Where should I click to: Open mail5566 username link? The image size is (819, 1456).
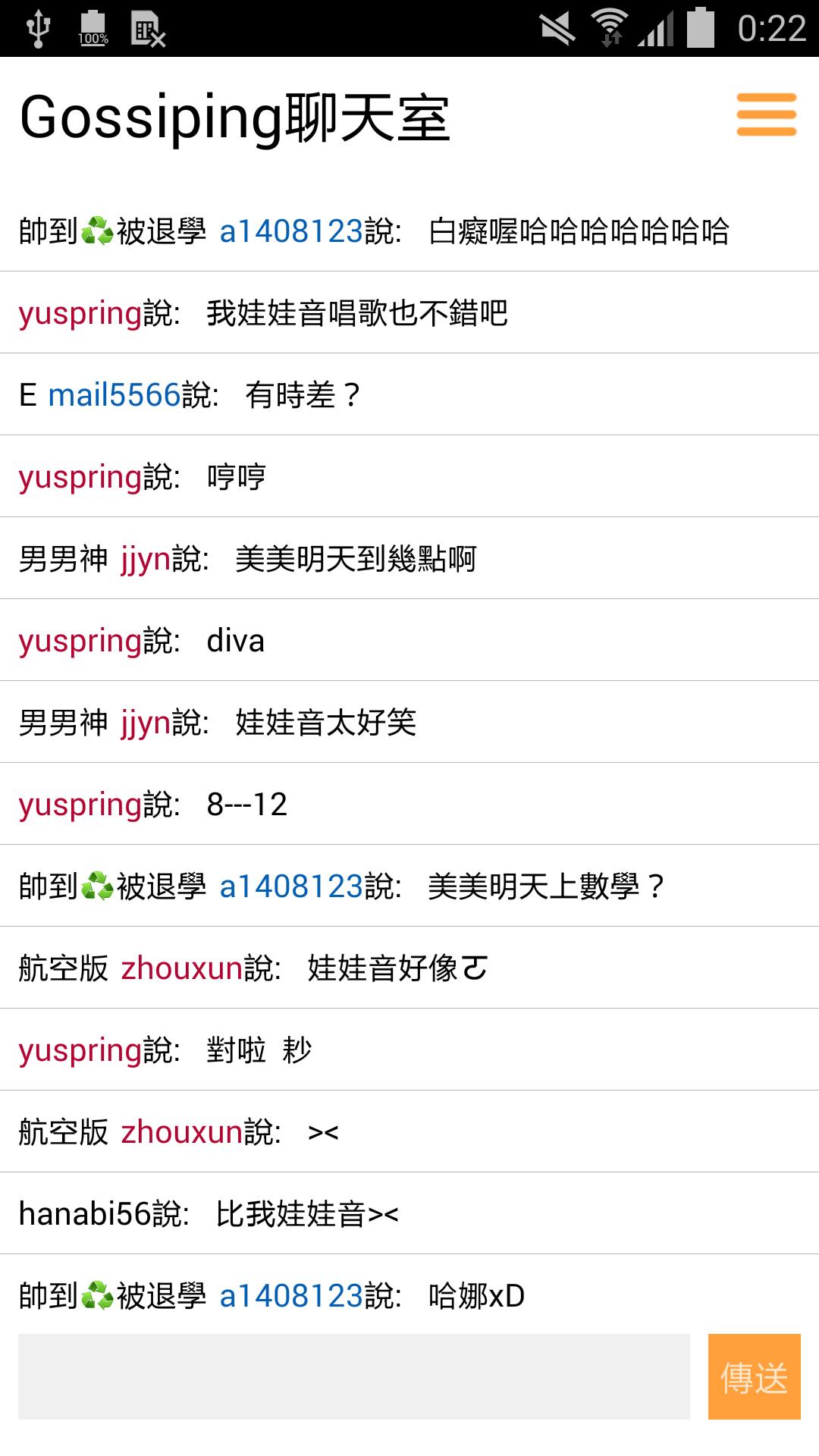[x=114, y=395]
